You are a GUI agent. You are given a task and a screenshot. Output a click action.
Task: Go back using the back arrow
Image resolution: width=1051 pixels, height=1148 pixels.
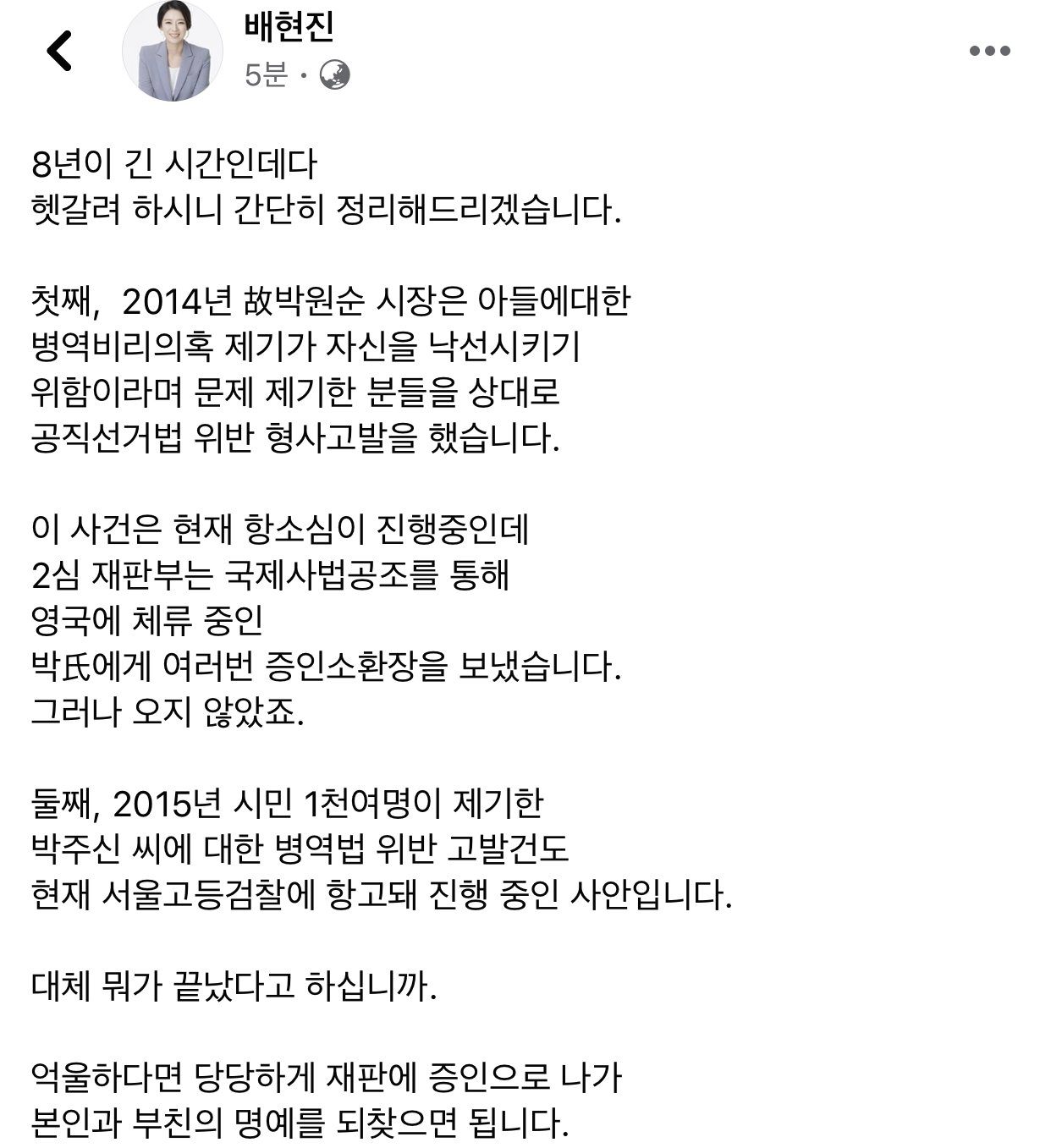pos(60,51)
